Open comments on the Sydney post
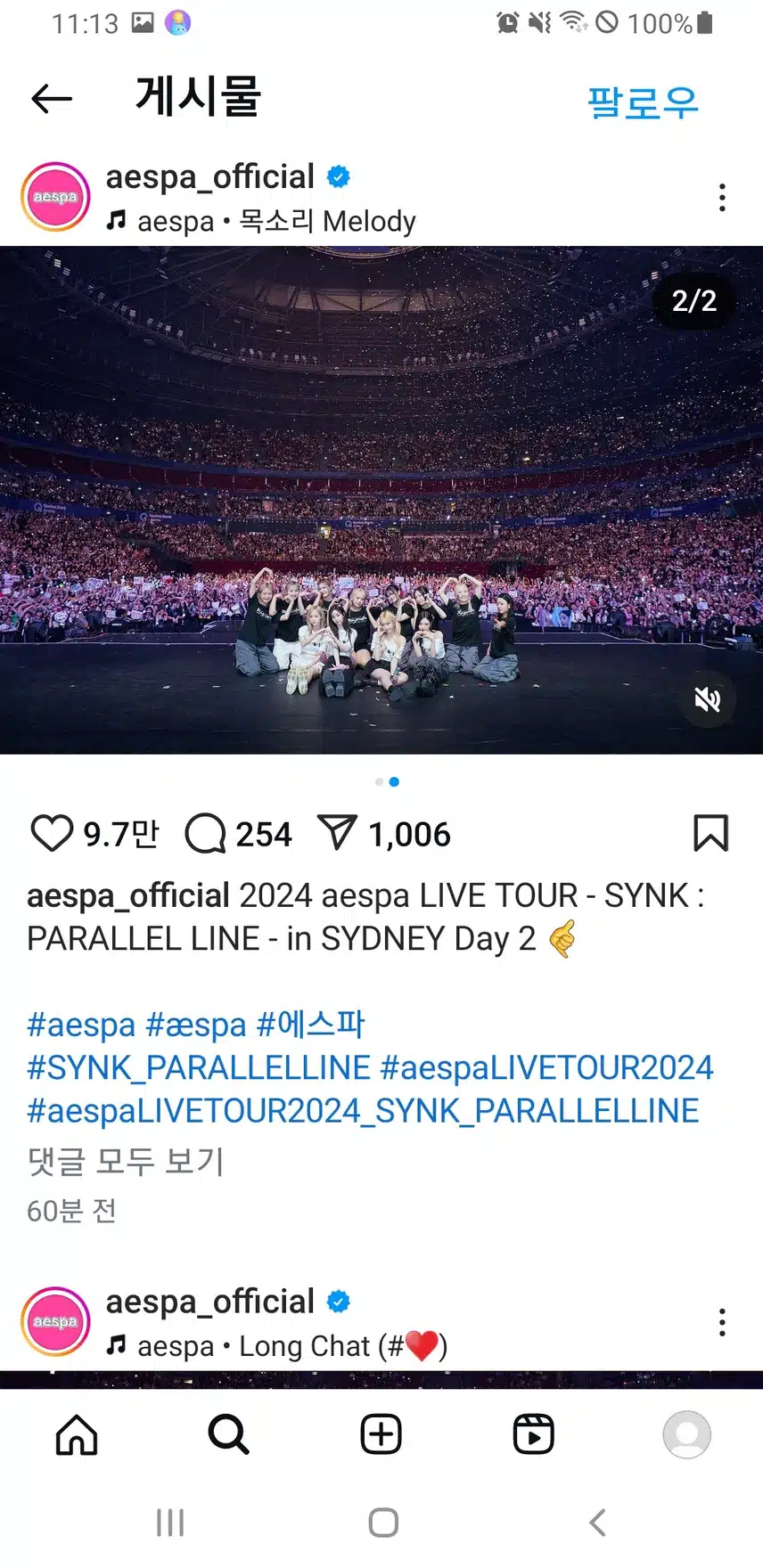This screenshot has width=763, height=1568. click(205, 834)
